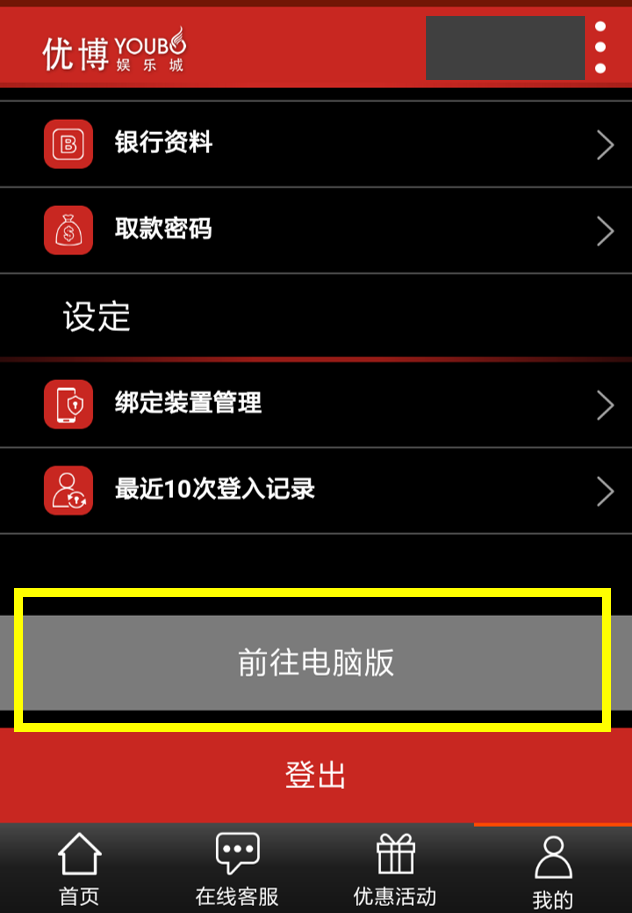Open 取款密码 withdrawal password row
632x913 pixels.
coord(316,230)
